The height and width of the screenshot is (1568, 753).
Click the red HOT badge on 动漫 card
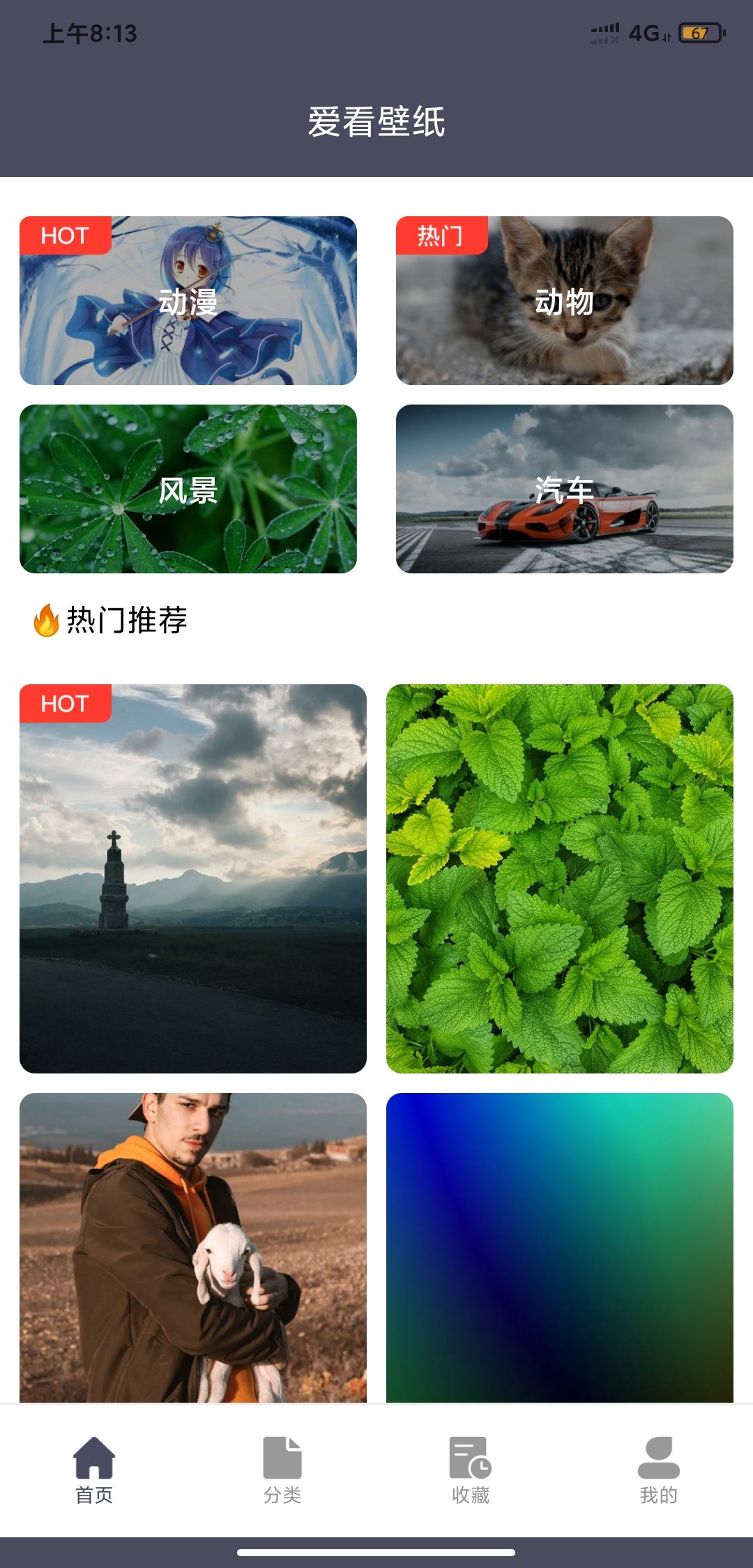click(x=64, y=236)
